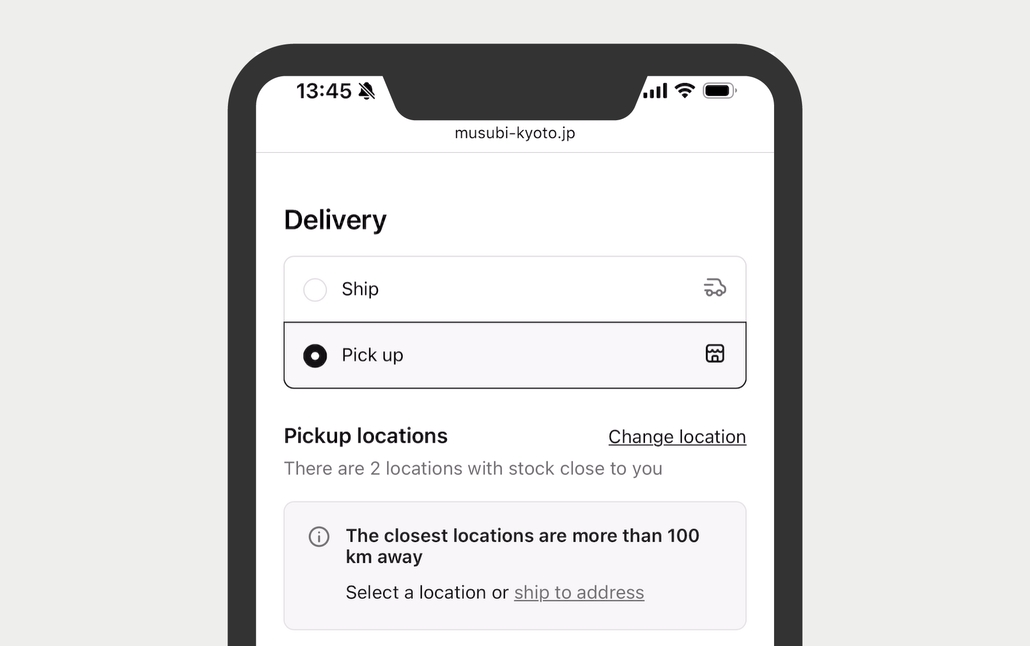
Task: Tap the musubi-kyoto.jp address bar
Action: click(x=515, y=133)
